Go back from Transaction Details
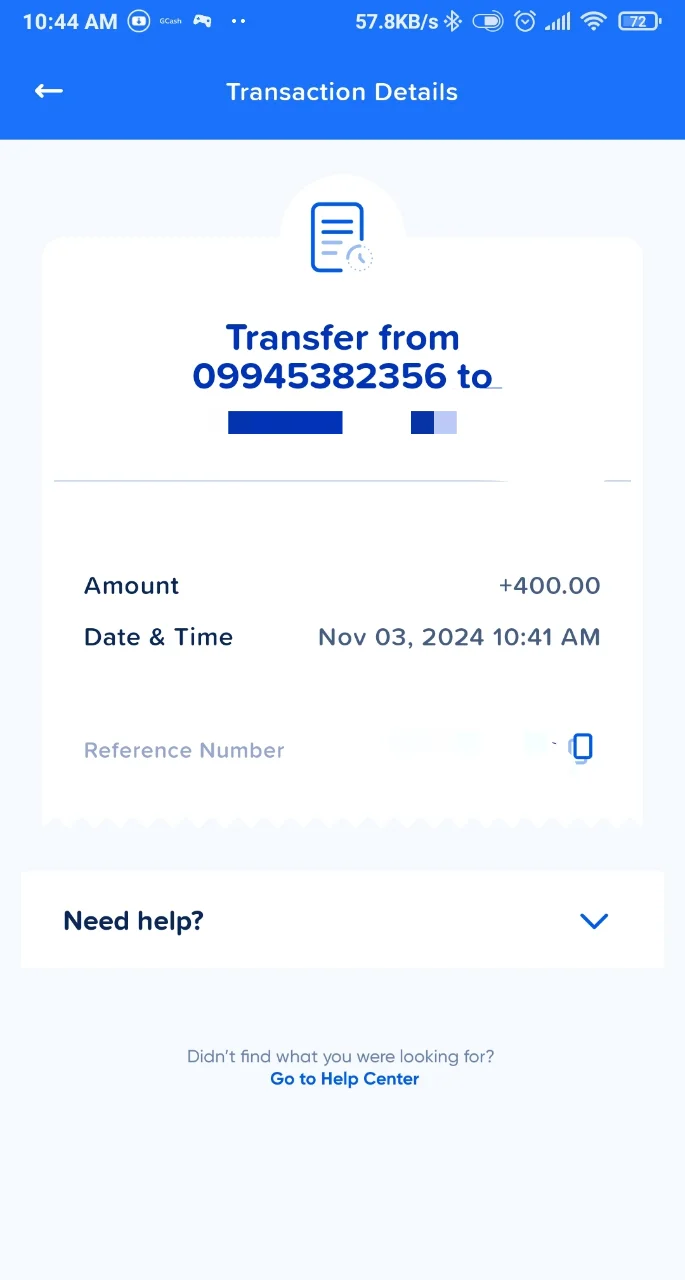This screenshot has width=685, height=1280. click(48, 91)
